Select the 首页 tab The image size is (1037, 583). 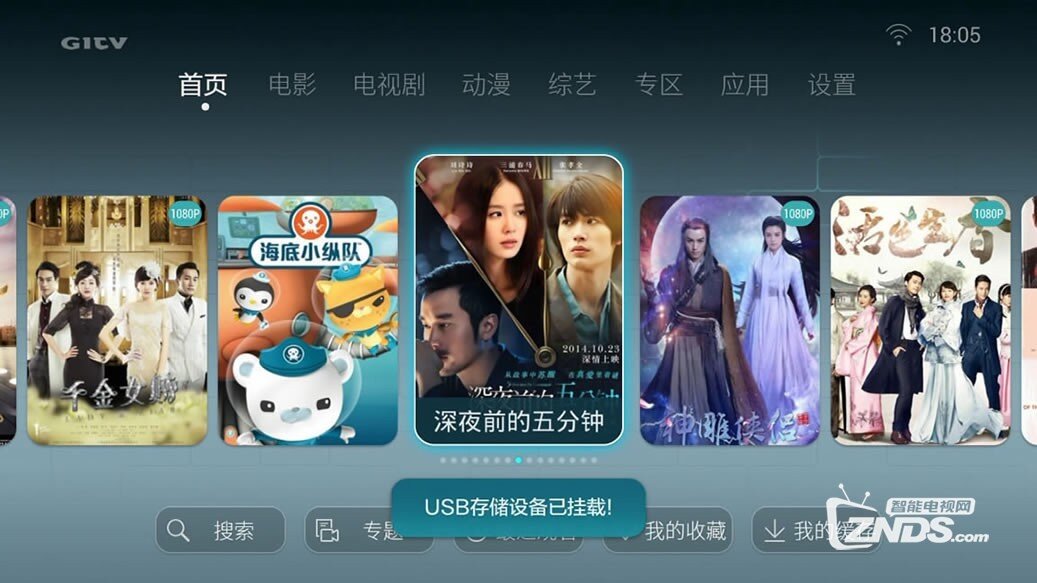(204, 85)
